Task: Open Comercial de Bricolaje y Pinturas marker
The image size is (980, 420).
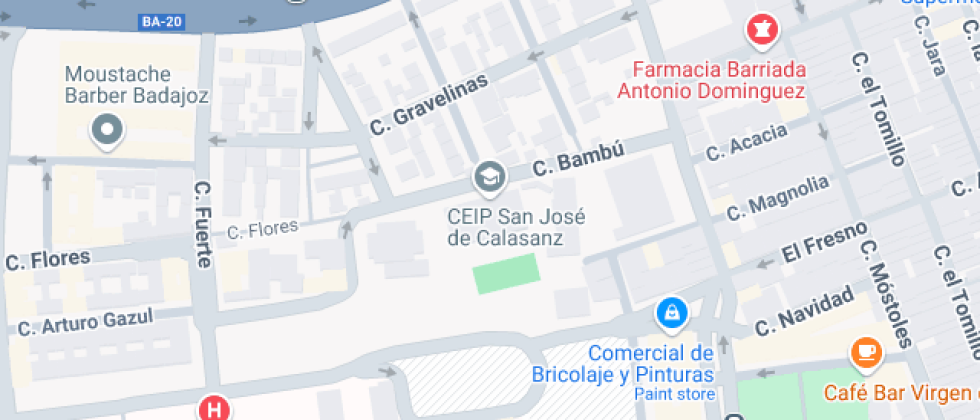Action: pyautogui.click(x=672, y=313)
